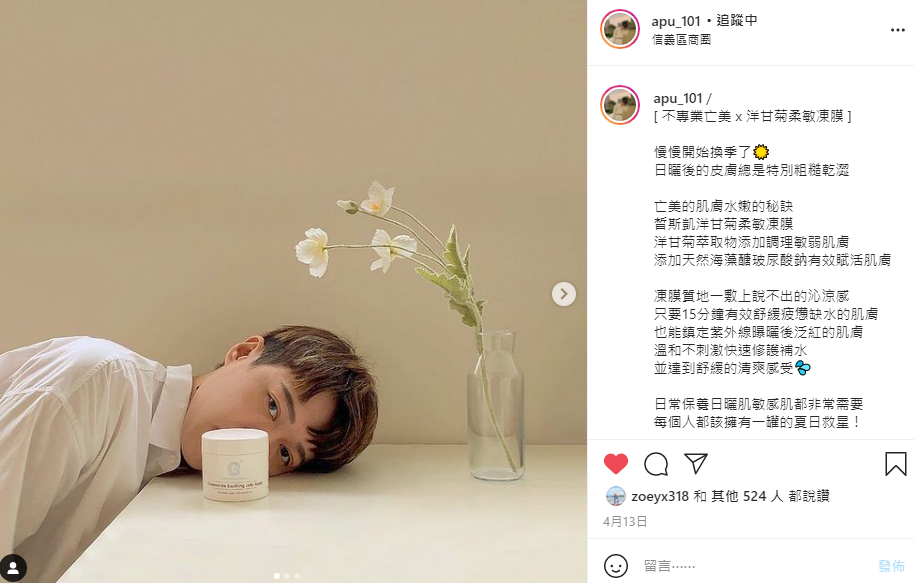Unlike the post with the red heart
914x583 pixels.
coord(616,464)
